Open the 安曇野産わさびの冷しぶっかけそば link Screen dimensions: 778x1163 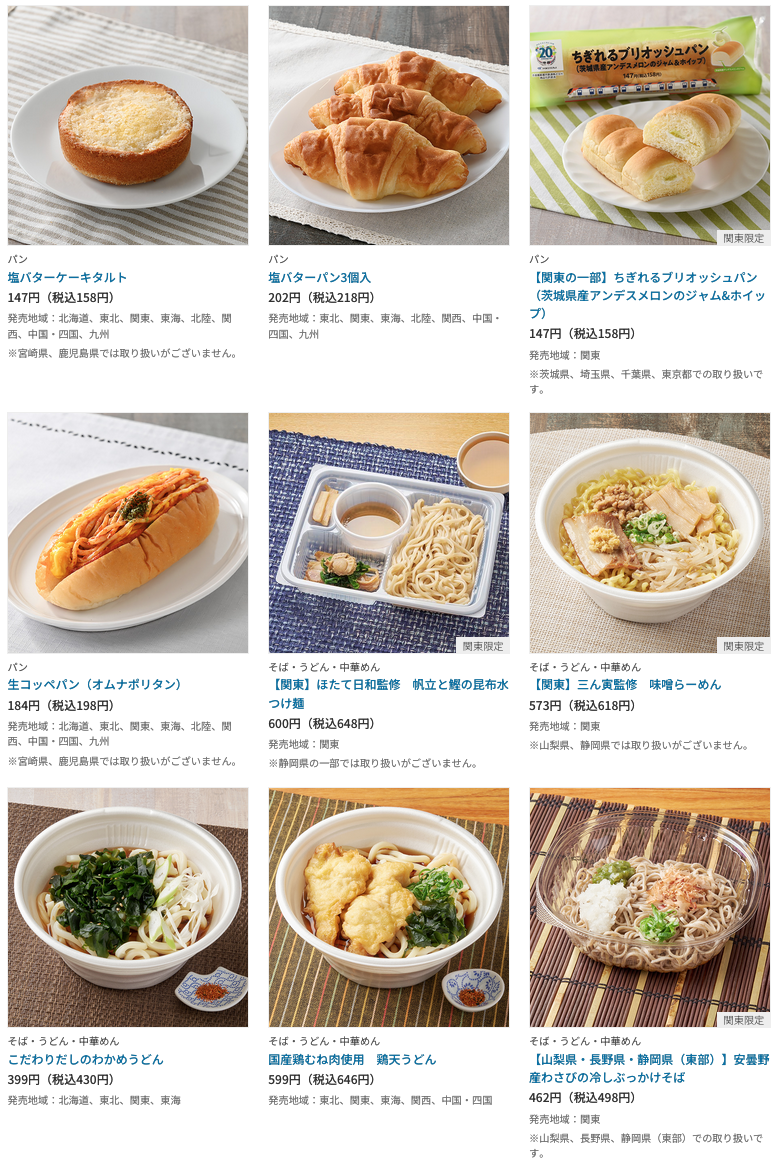(649, 1068)
